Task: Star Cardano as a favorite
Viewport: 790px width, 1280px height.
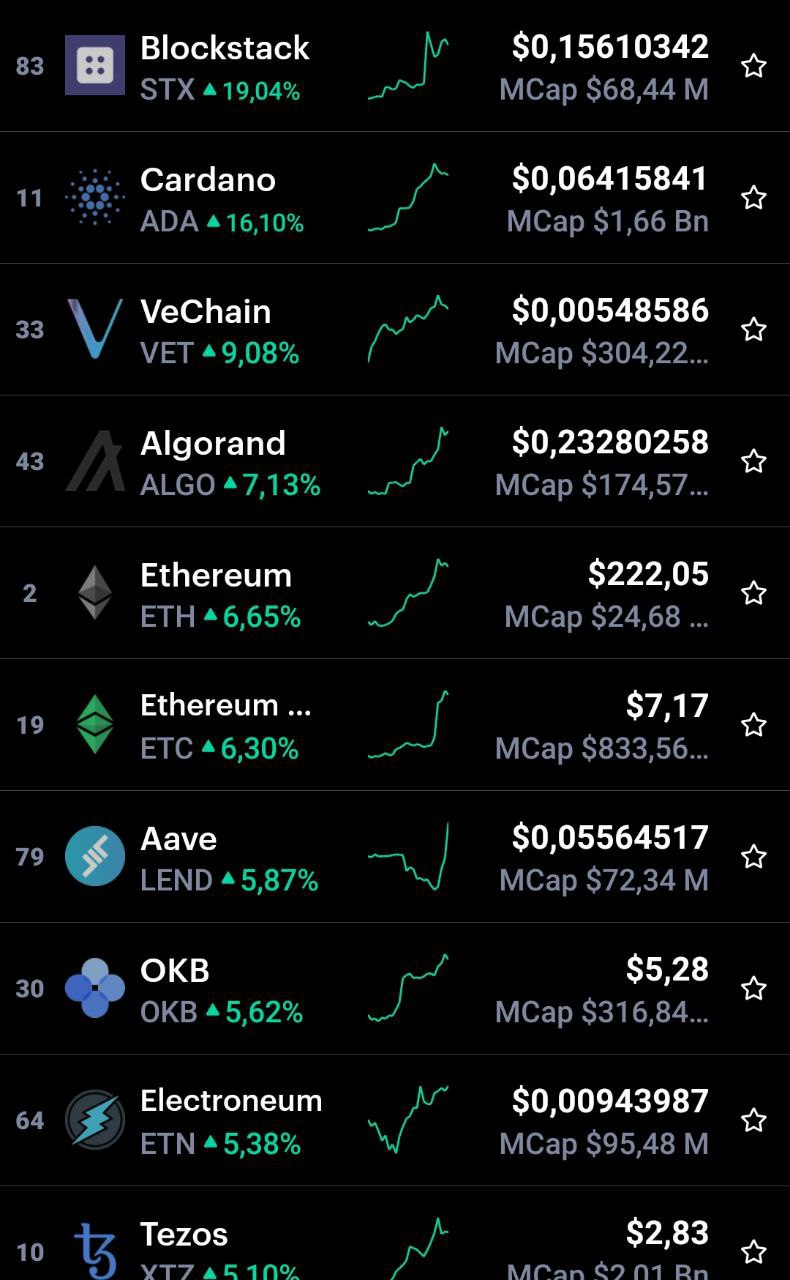Action: tap(754, 198)
